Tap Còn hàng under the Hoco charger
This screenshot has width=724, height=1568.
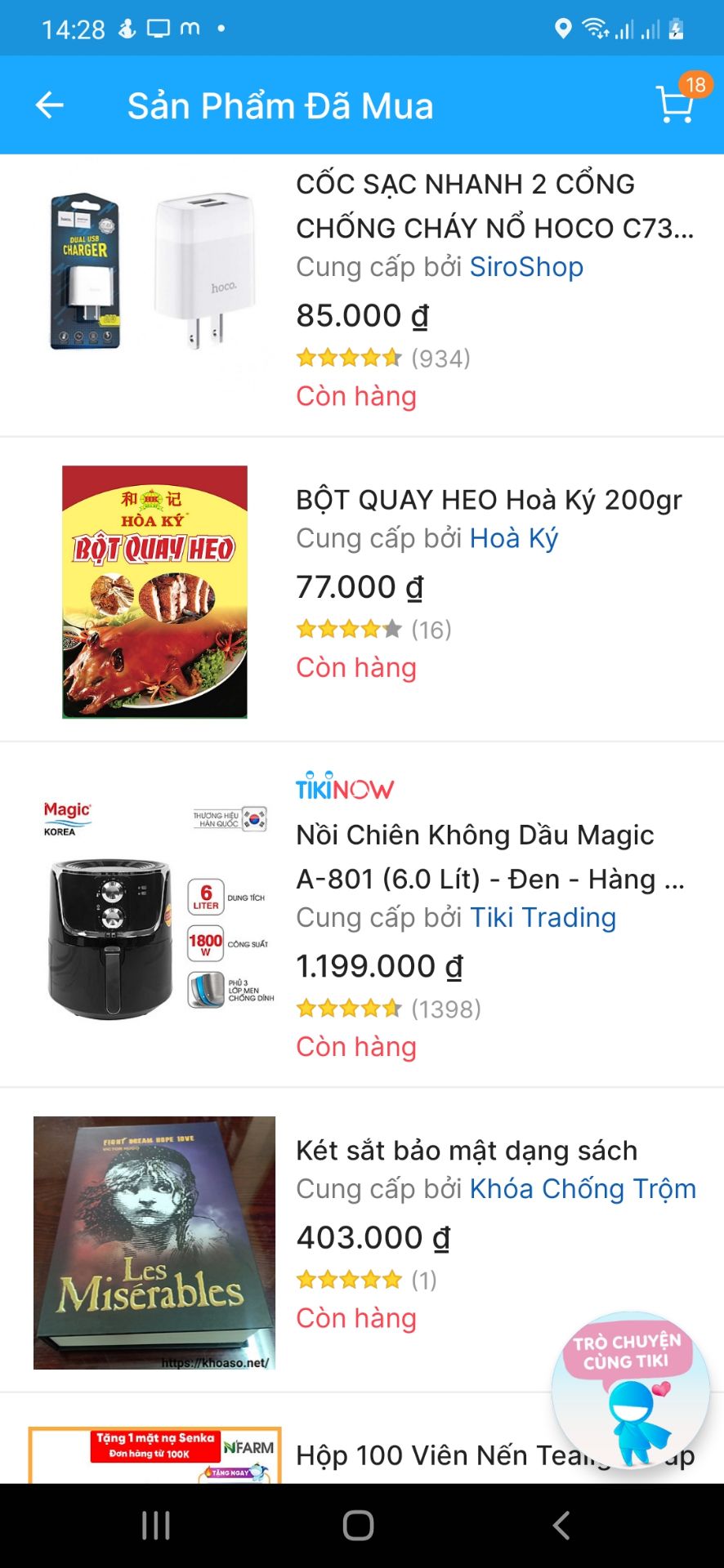(356, 396)
